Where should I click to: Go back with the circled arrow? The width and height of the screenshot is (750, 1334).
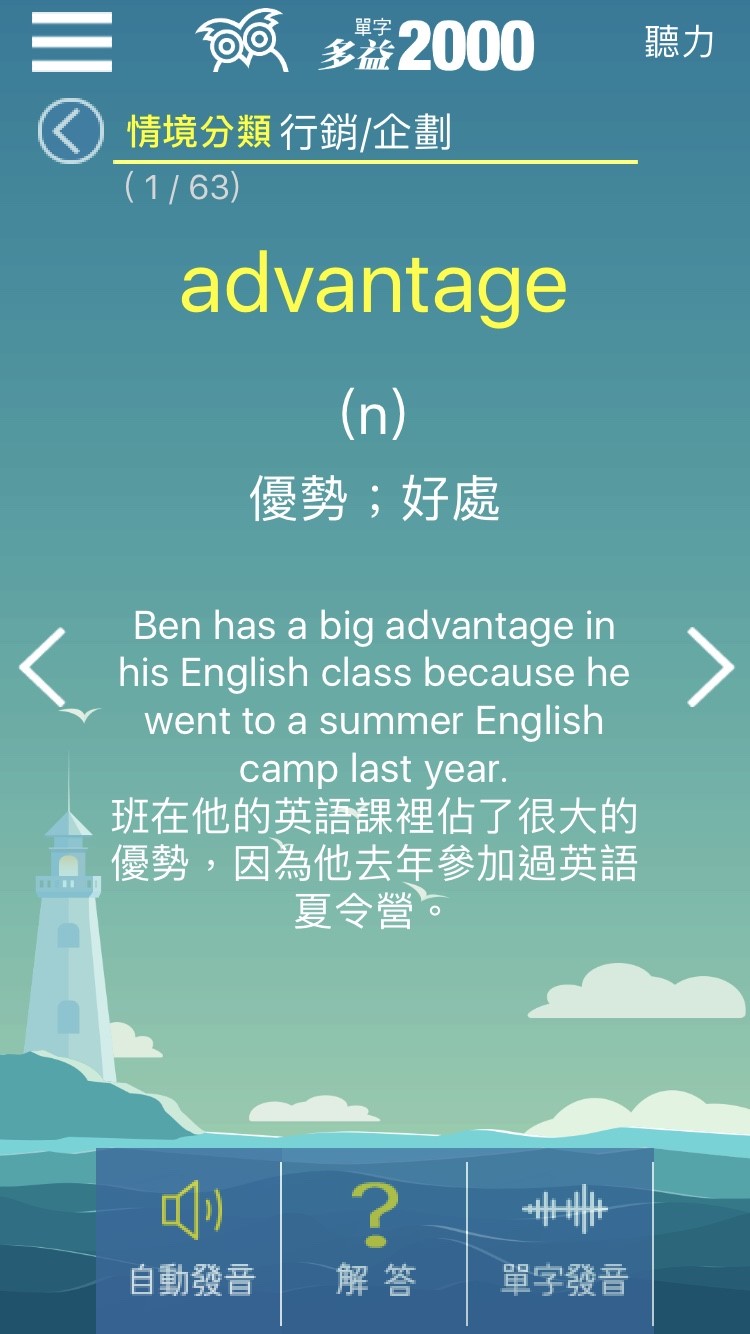pyautogui.click(x=70, y=131)
